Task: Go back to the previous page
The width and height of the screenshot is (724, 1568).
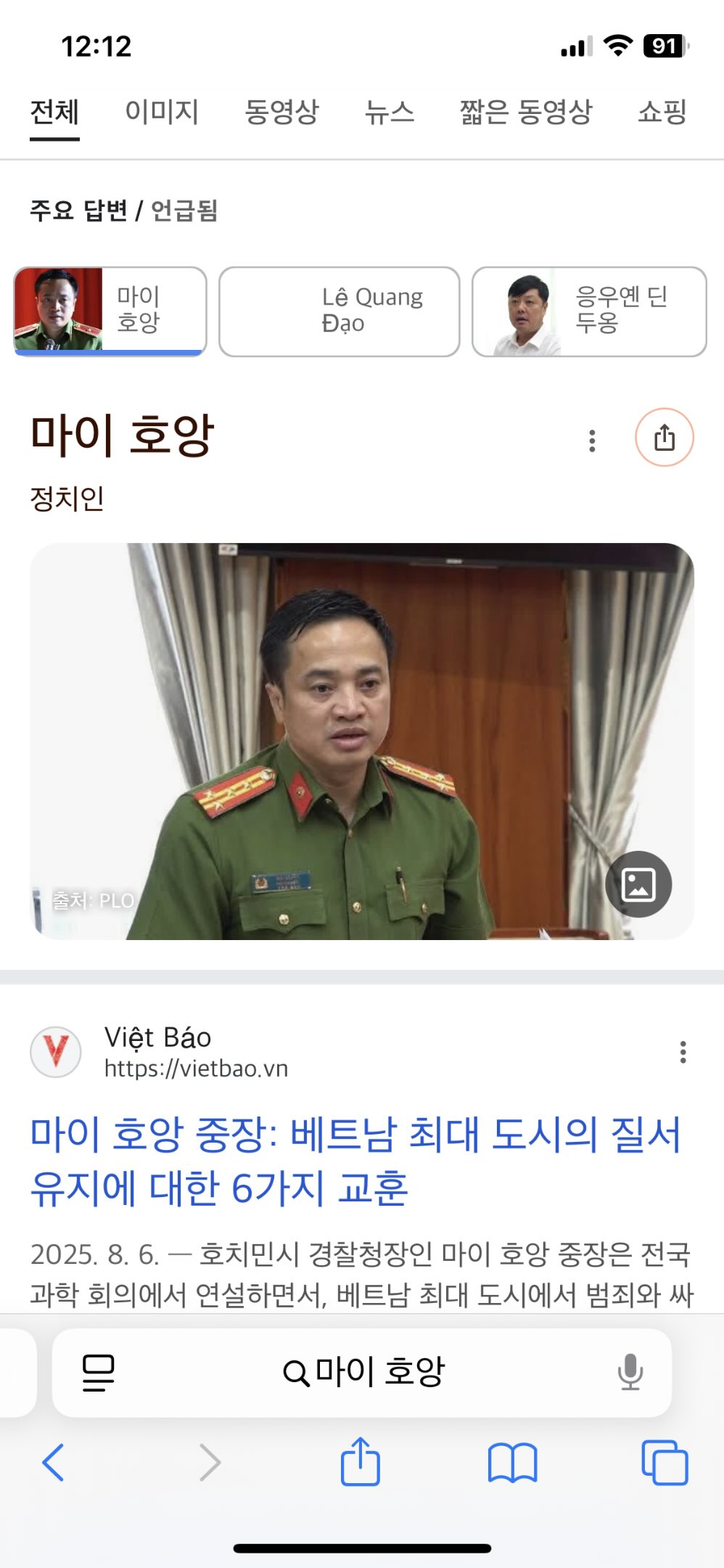Action: coord(54,1462)
